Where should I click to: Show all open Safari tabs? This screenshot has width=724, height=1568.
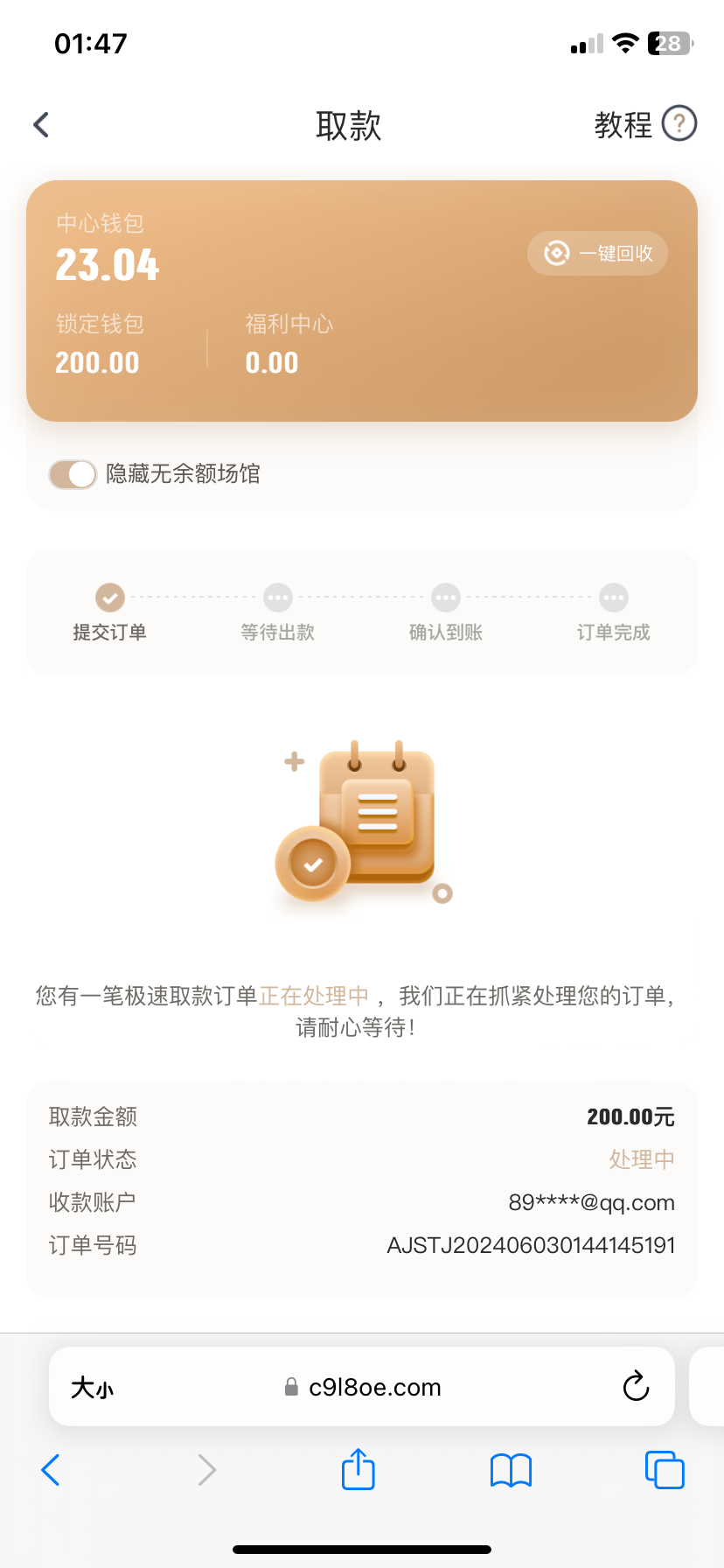[x=665, y=1470]
